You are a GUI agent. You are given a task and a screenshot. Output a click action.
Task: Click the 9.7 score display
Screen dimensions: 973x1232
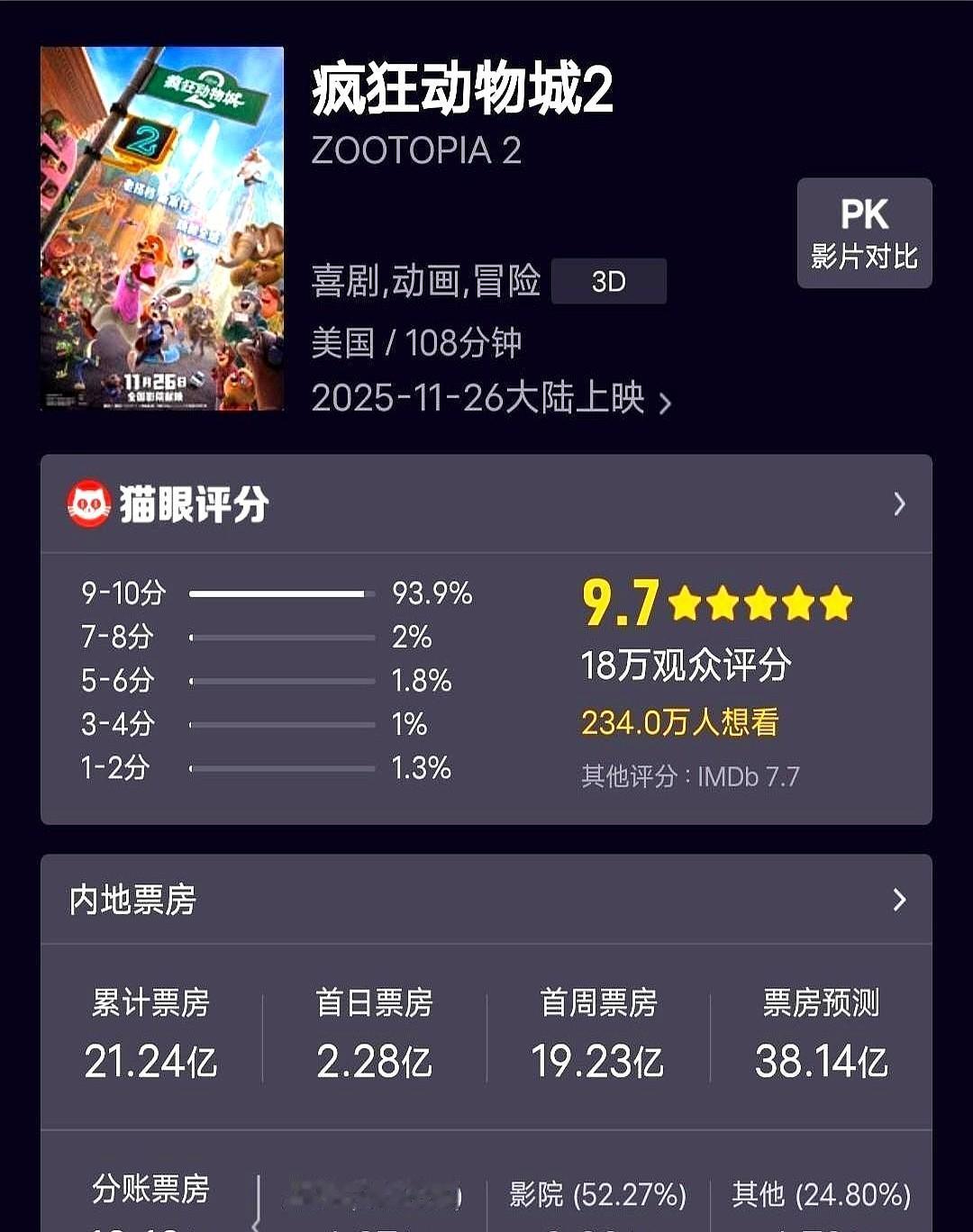pos(618,603)
